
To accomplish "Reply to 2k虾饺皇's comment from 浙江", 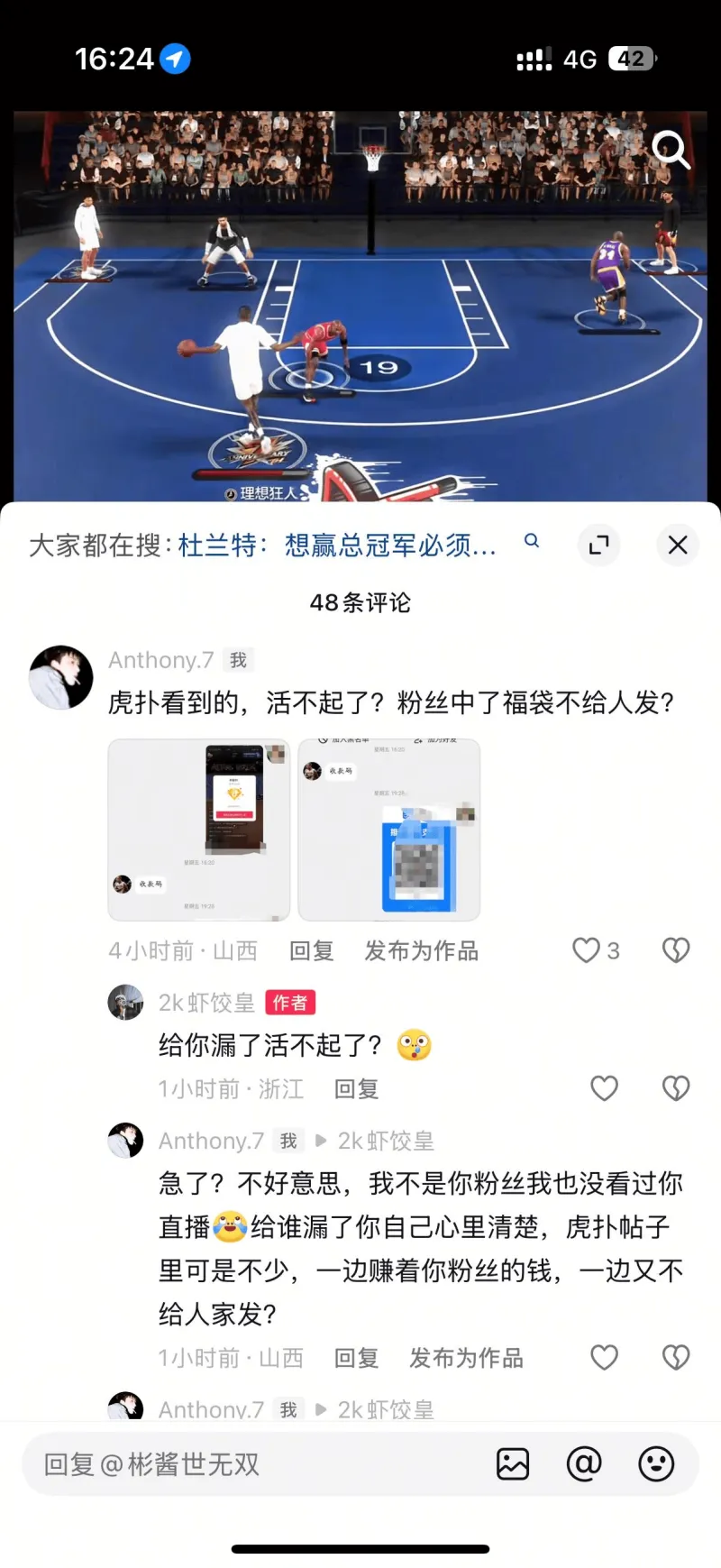I will [x=356, y=1089].
